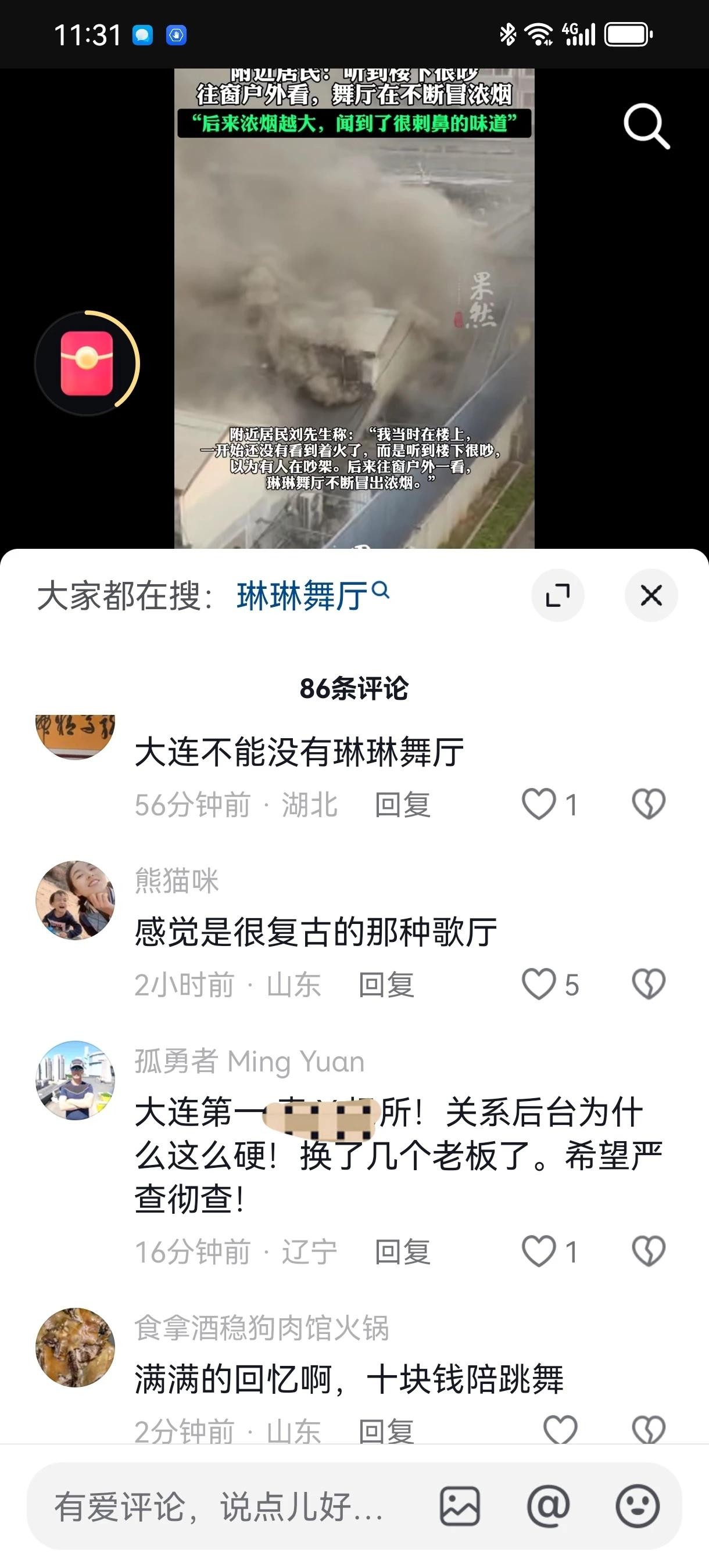The width and height of the screenshot is (709, 1568).
Task: Like 熊猫咪's comment
Action: tap(539, 984)
